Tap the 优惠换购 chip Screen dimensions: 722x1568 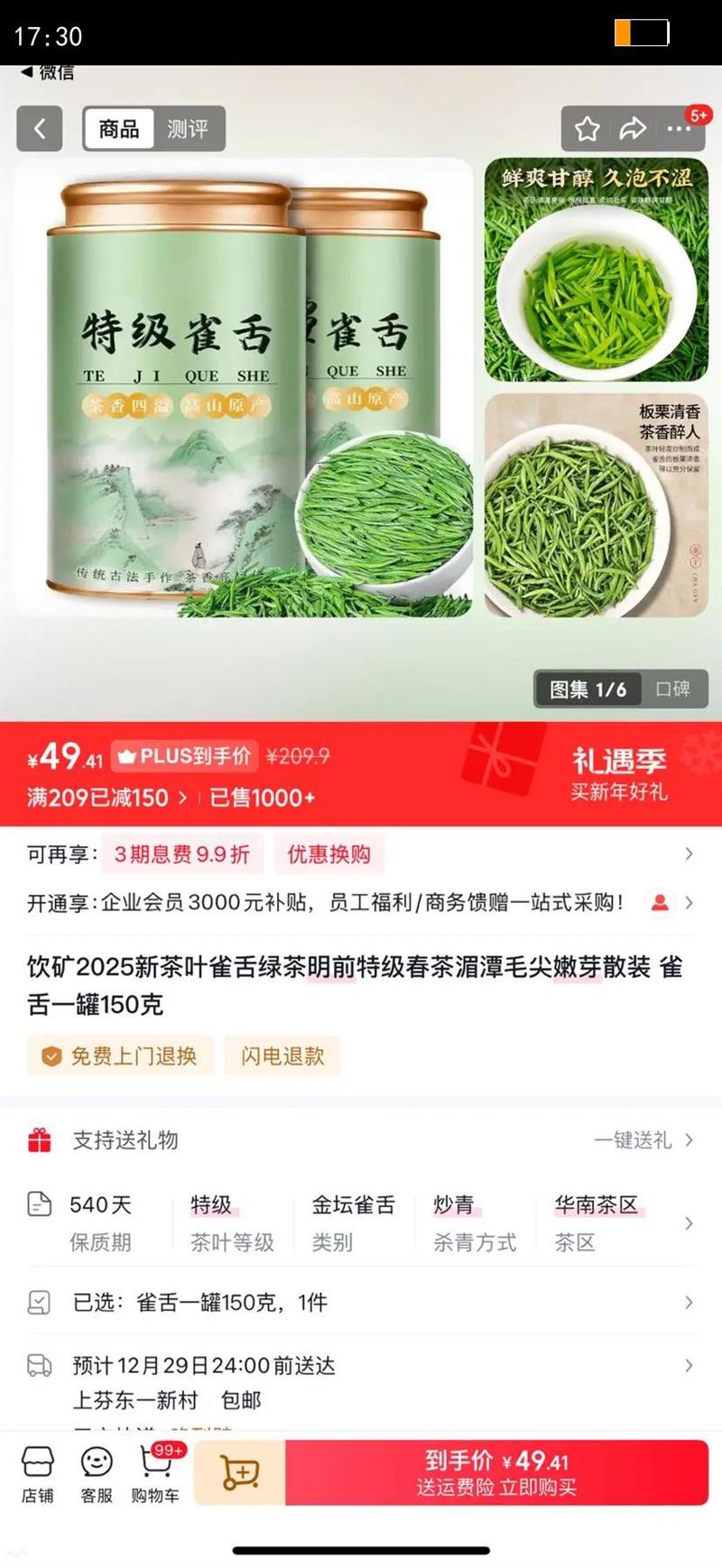click(x=329, y=854)
